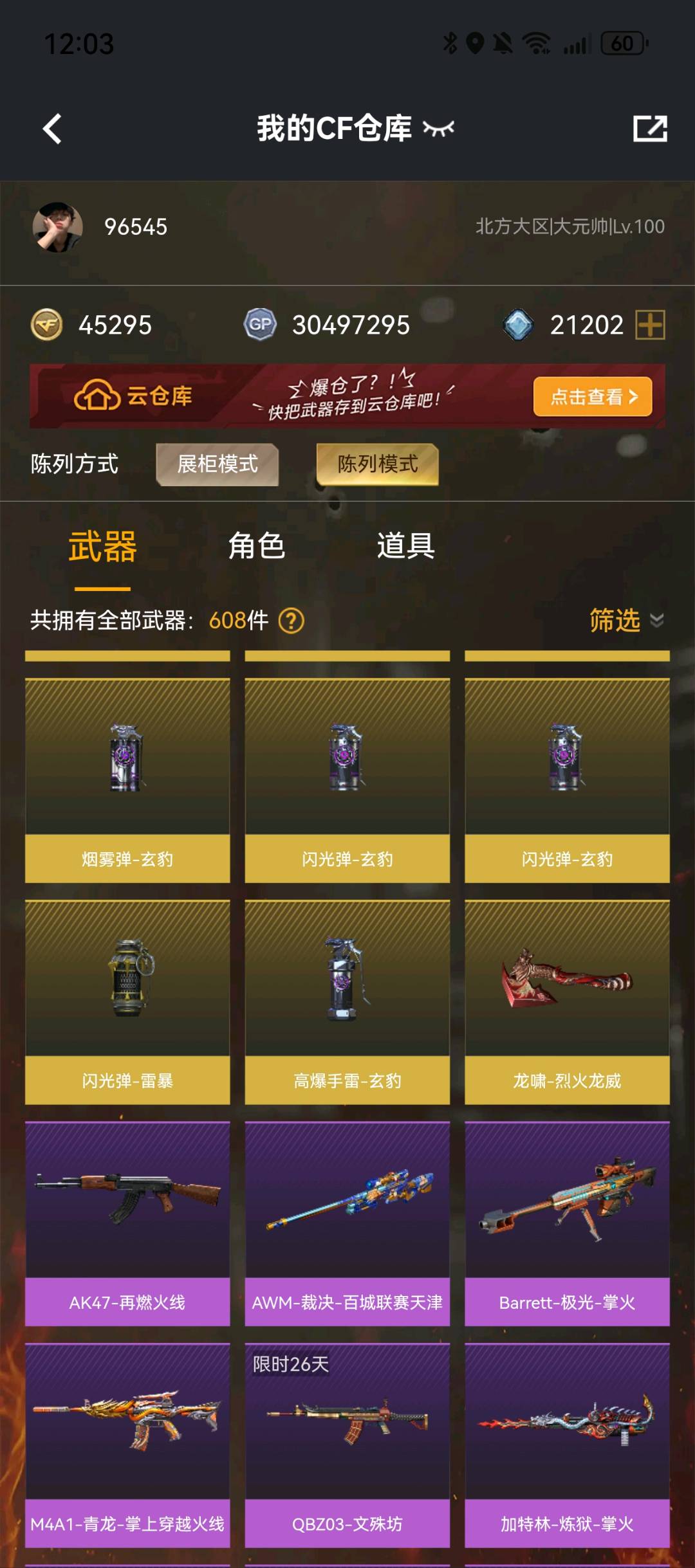695x1568 pixels.
Task: Open the 闪光弹-雷暴 item card
Action: 127,1002
